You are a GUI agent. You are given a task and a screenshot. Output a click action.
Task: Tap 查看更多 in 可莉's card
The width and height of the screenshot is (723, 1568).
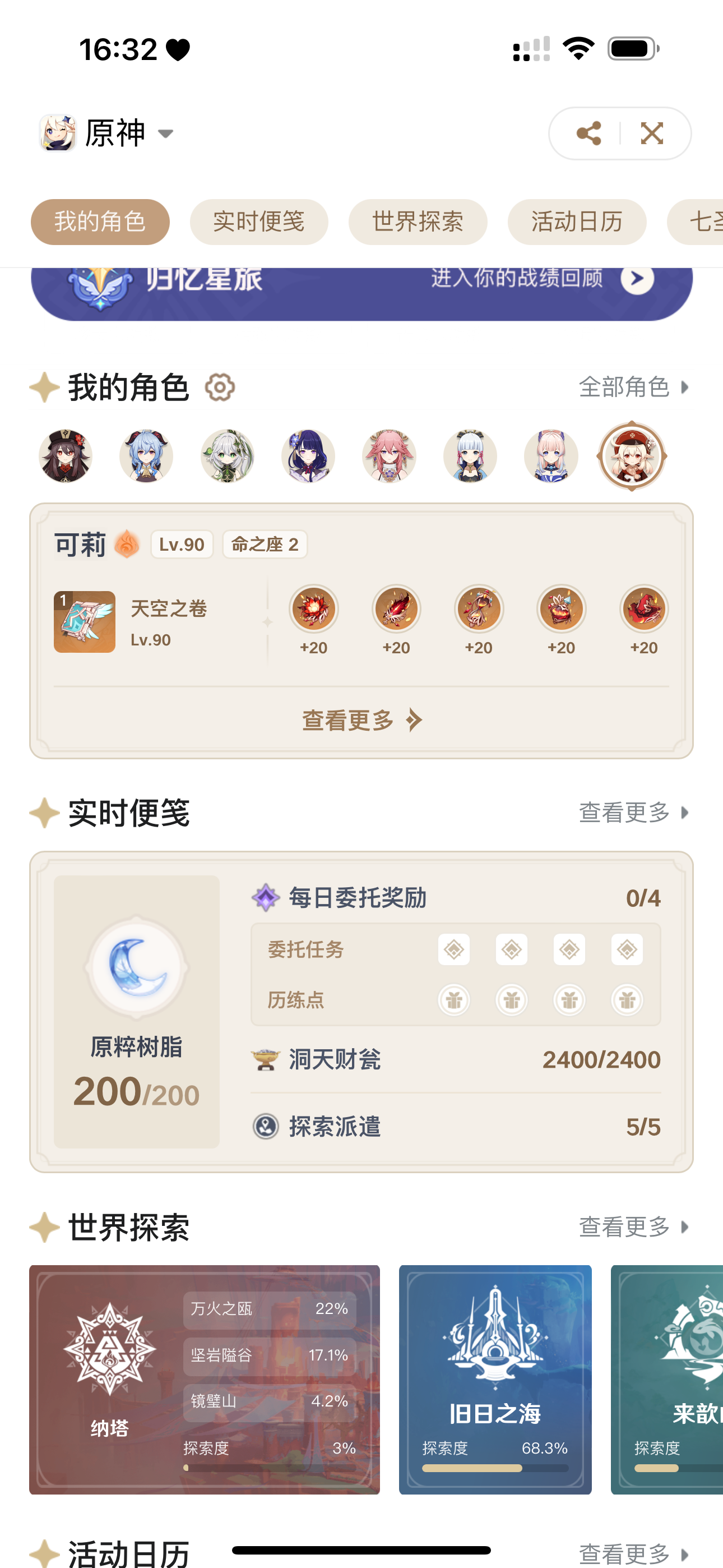(x=361, y=720)
